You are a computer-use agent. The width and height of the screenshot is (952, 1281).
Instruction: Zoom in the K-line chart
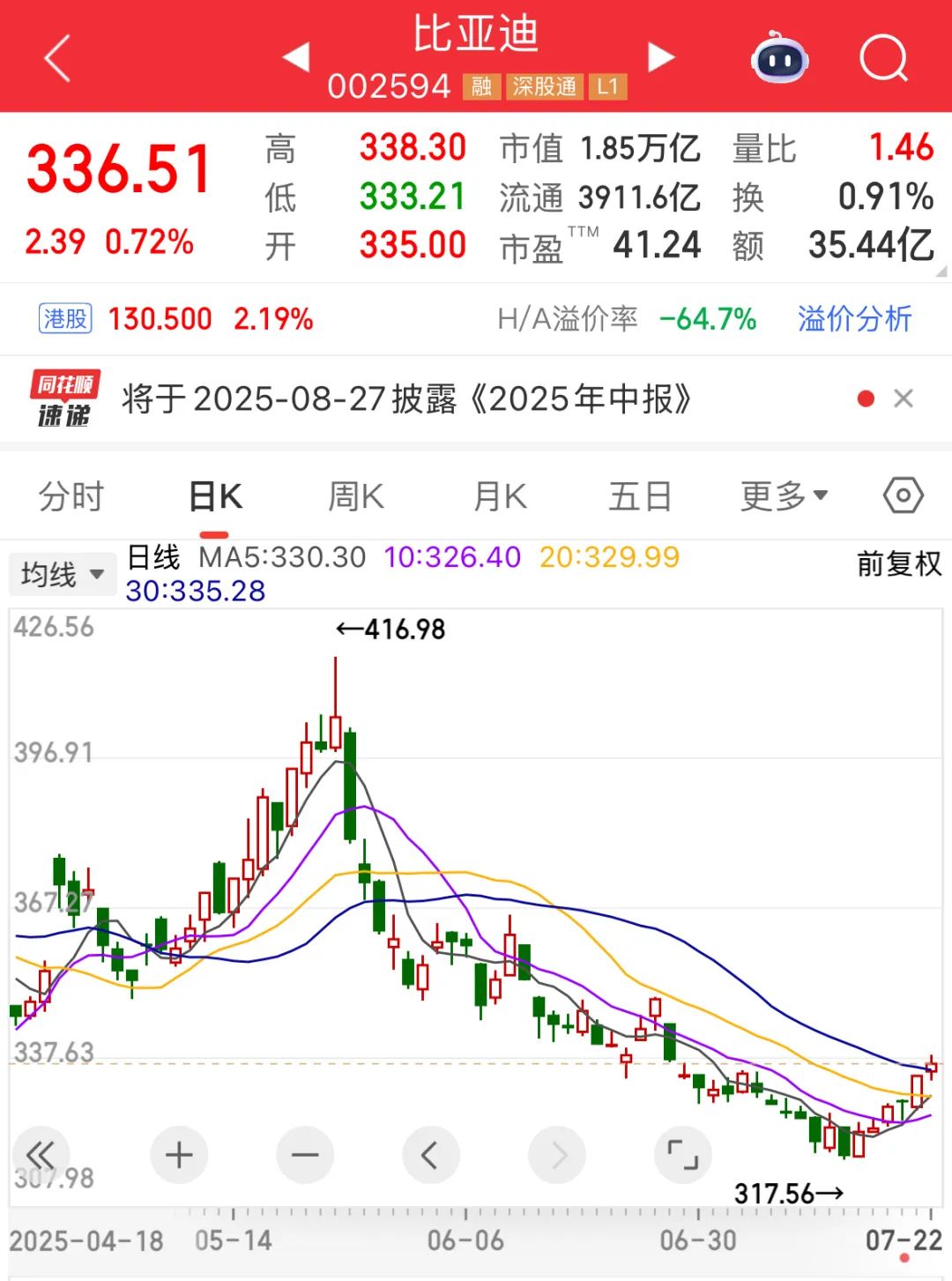coord(179,1154)
